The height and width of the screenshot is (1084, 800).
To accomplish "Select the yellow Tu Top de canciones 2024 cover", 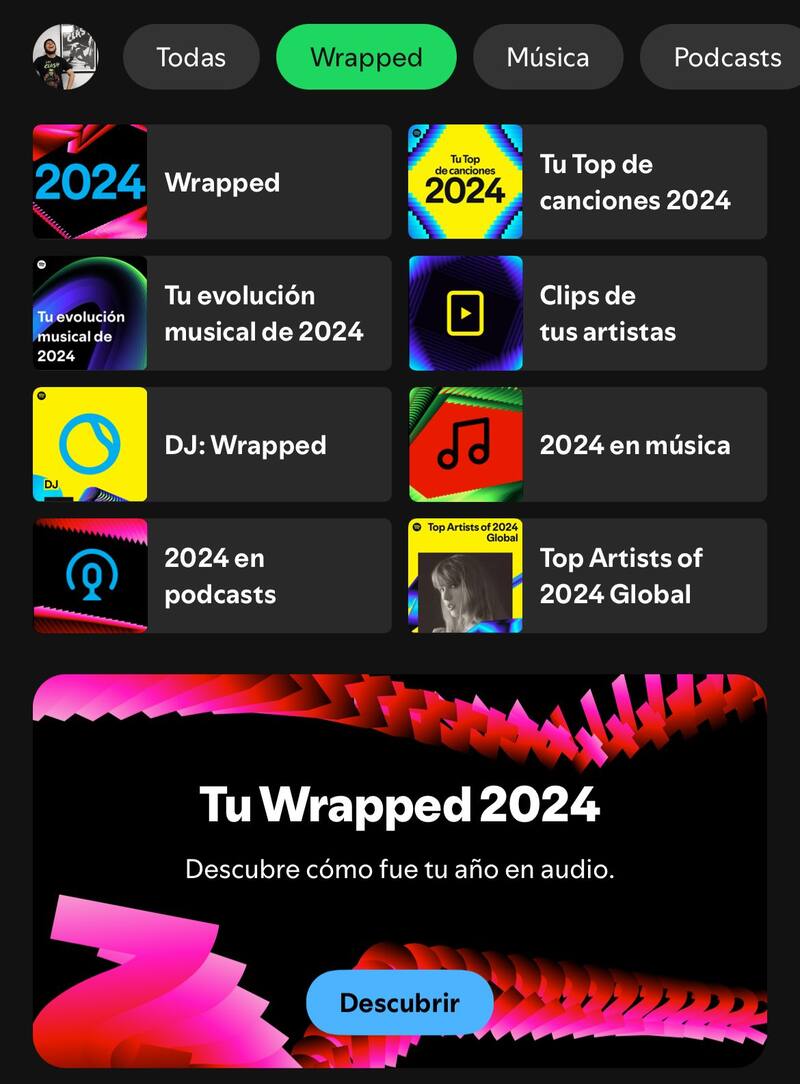I will coord(465,182).
